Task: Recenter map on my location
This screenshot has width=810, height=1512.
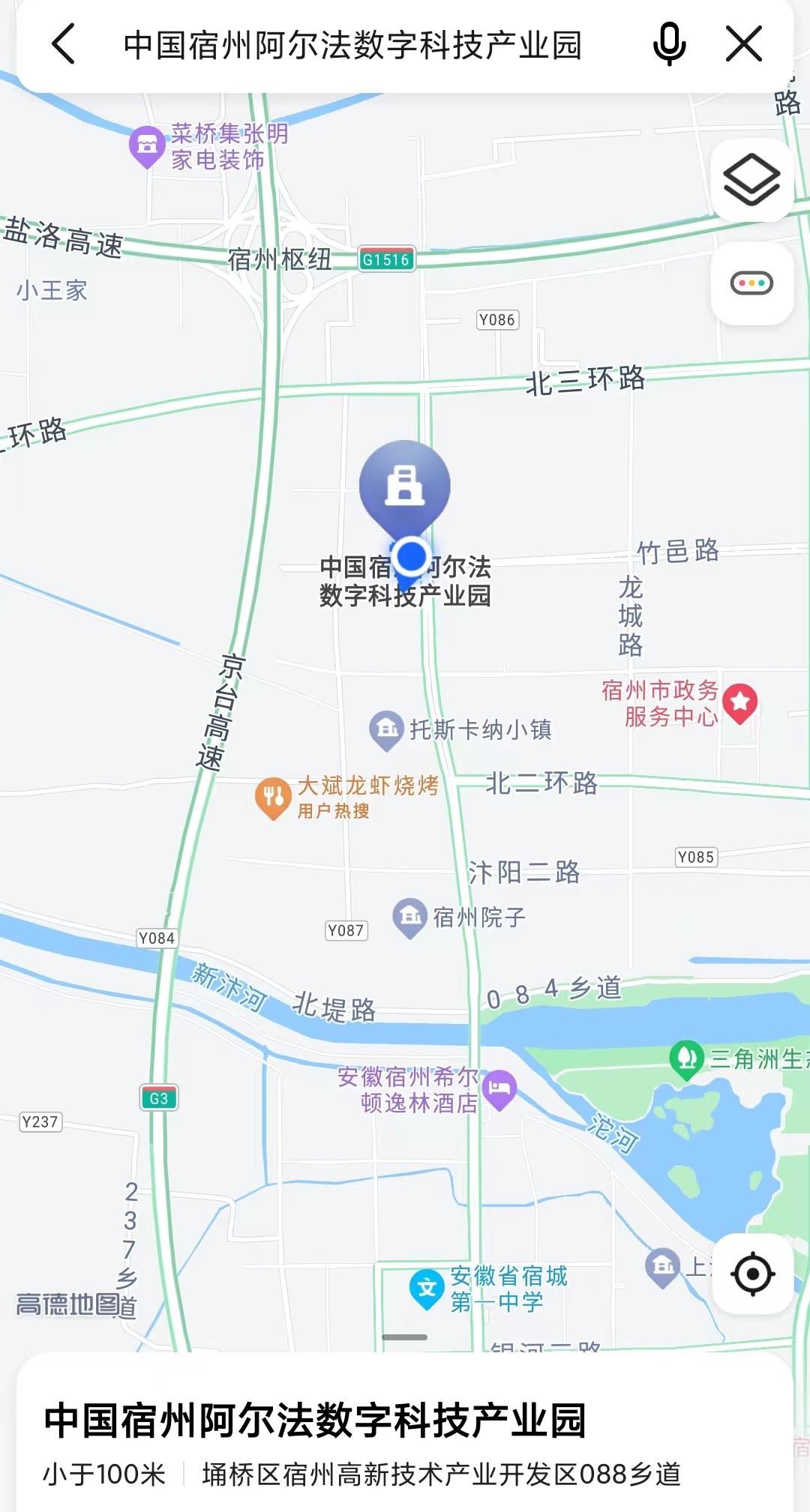Action: coord(752,1274)
